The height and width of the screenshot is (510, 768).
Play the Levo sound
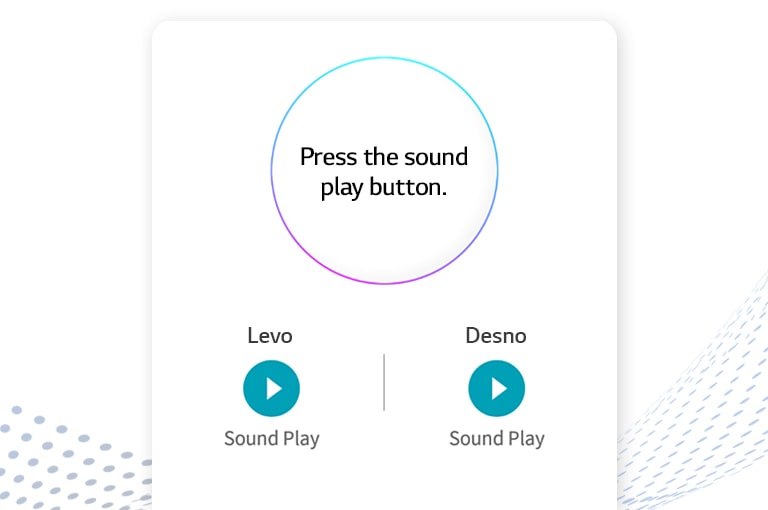pos(271,388)
